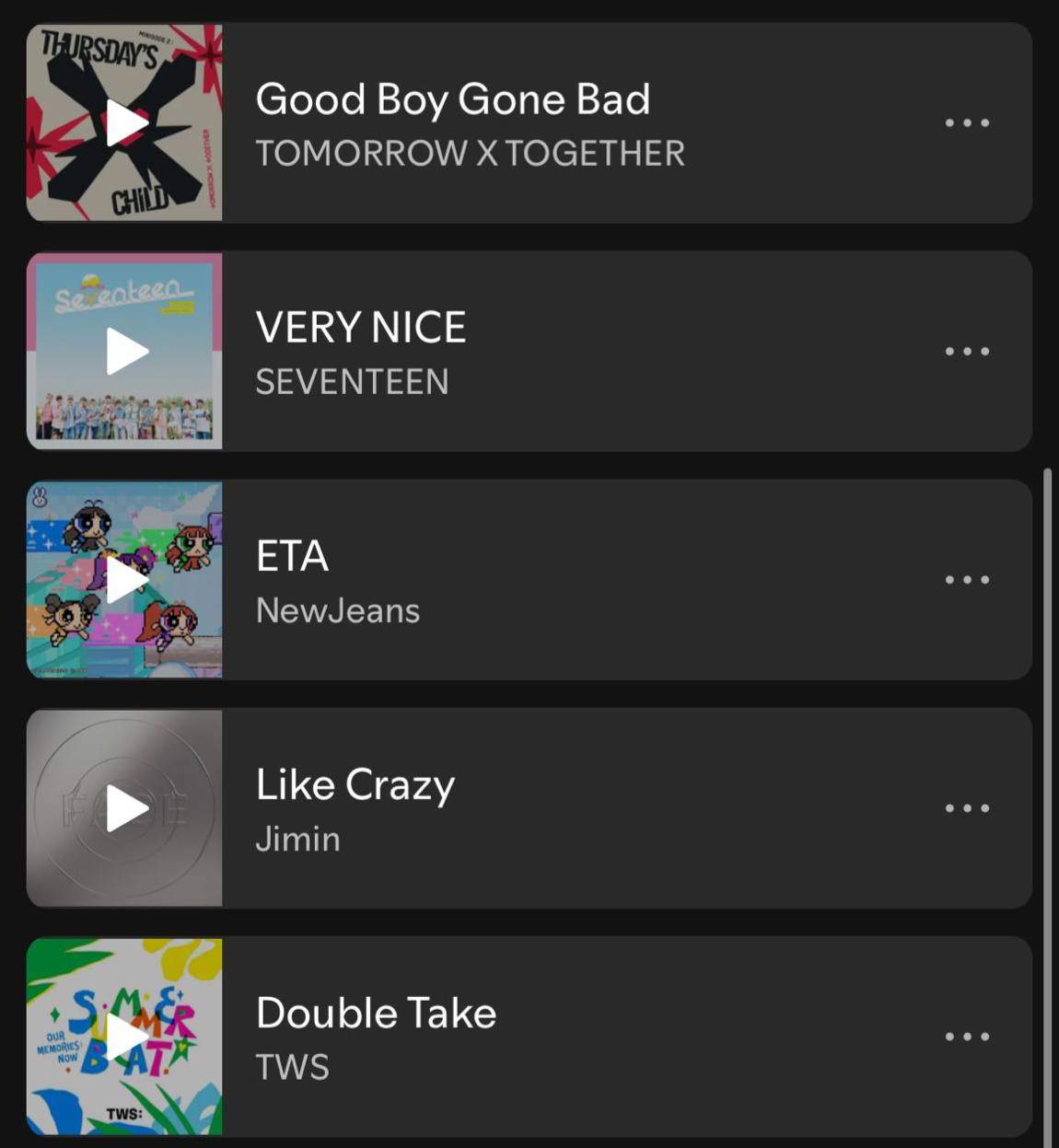This screenshot has height=1148, width=1059.
Task: Play Double Take by TWS
Action: tap(126, 1037)
